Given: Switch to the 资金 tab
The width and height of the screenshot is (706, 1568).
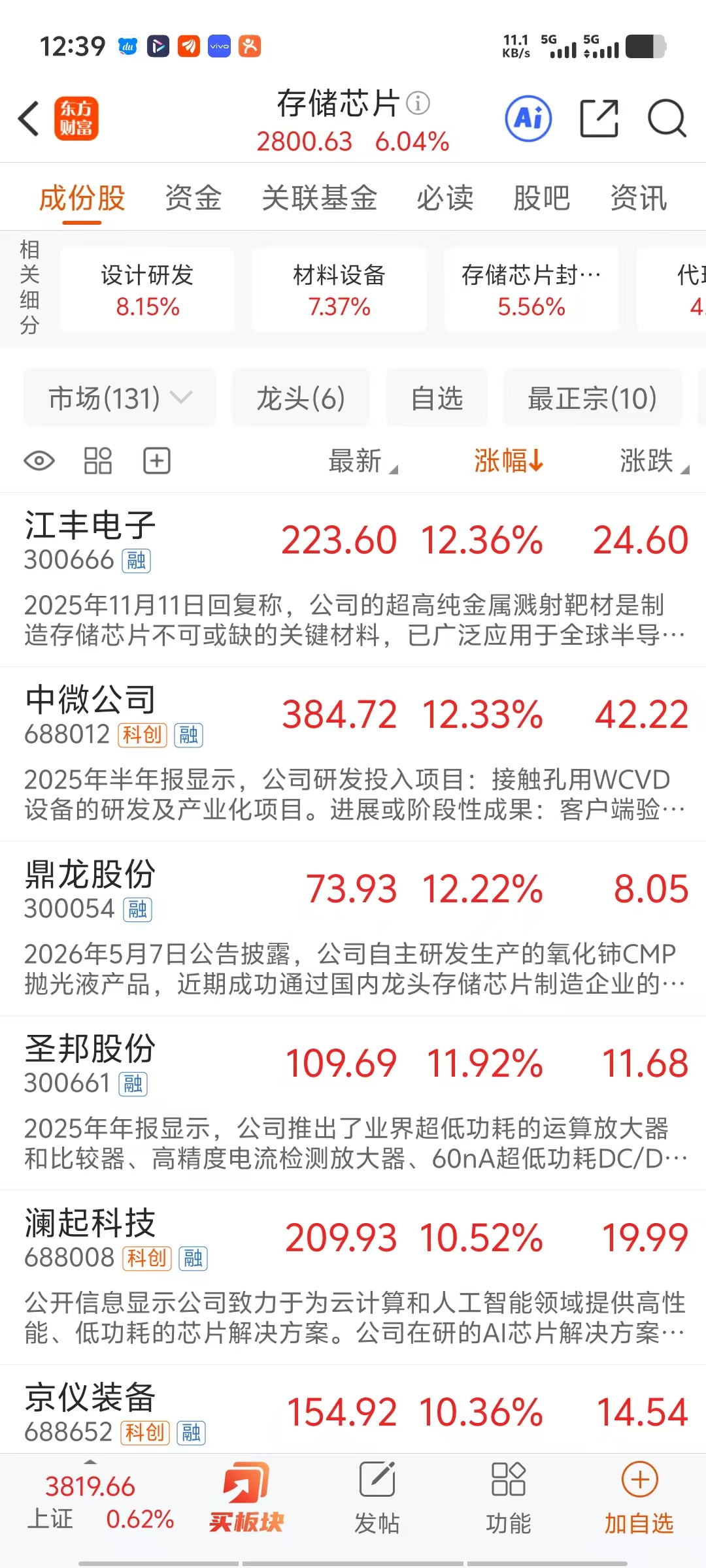Looking at the screenshot, I should (x=193, y=198).
